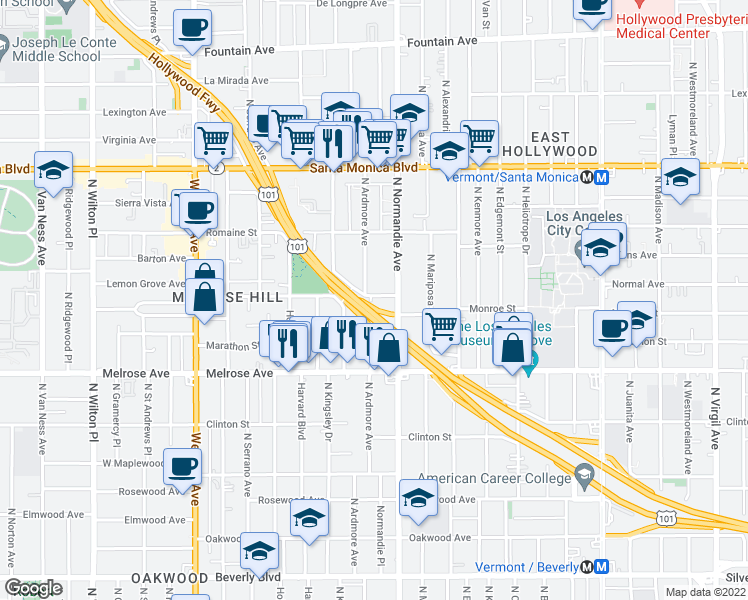
Task: Tap the school marker near N Madison Ave
Action: [680, 179]
